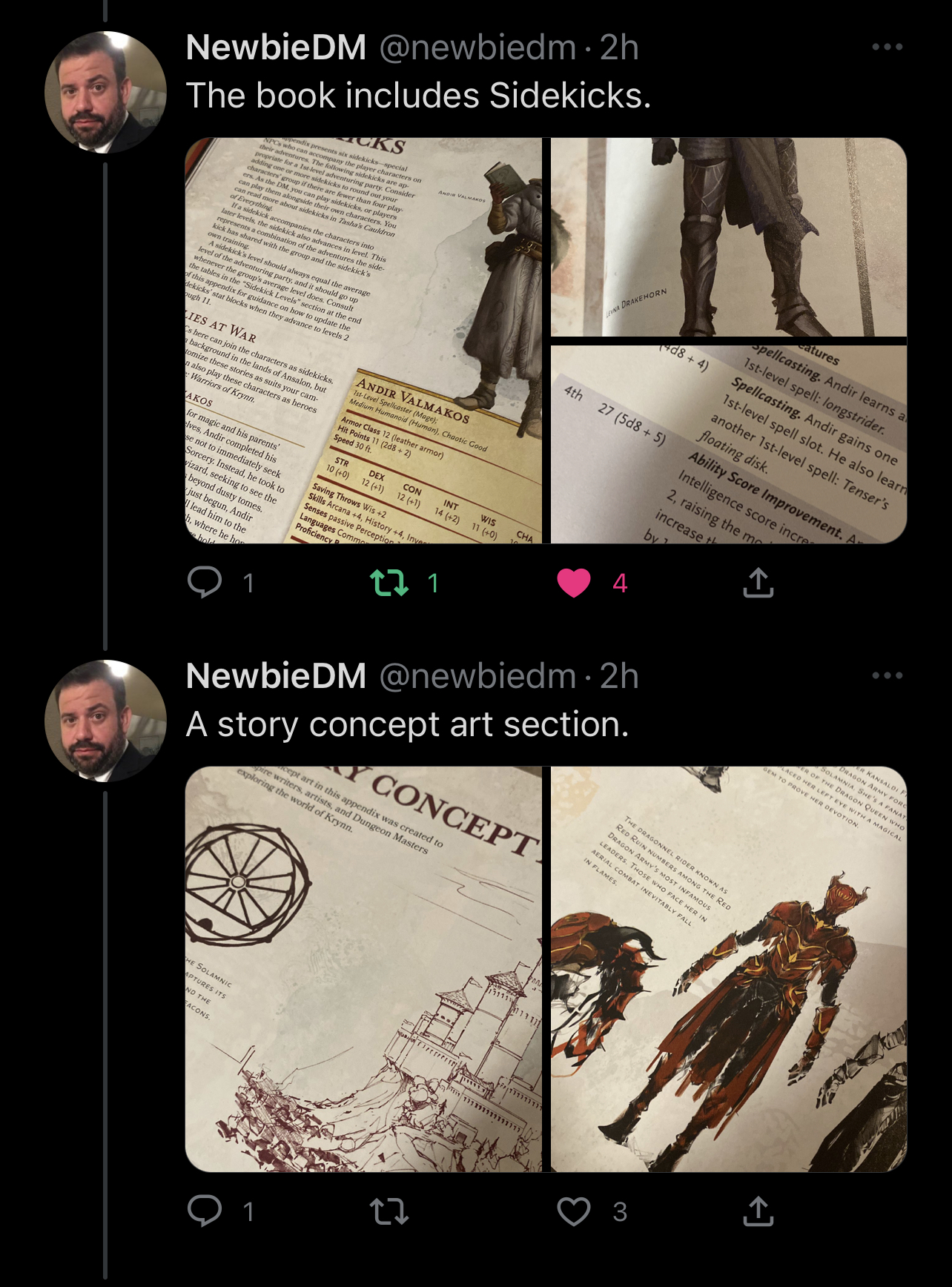Open the red dragon rider art photo
952x1287 pixels.
[728, 969]
